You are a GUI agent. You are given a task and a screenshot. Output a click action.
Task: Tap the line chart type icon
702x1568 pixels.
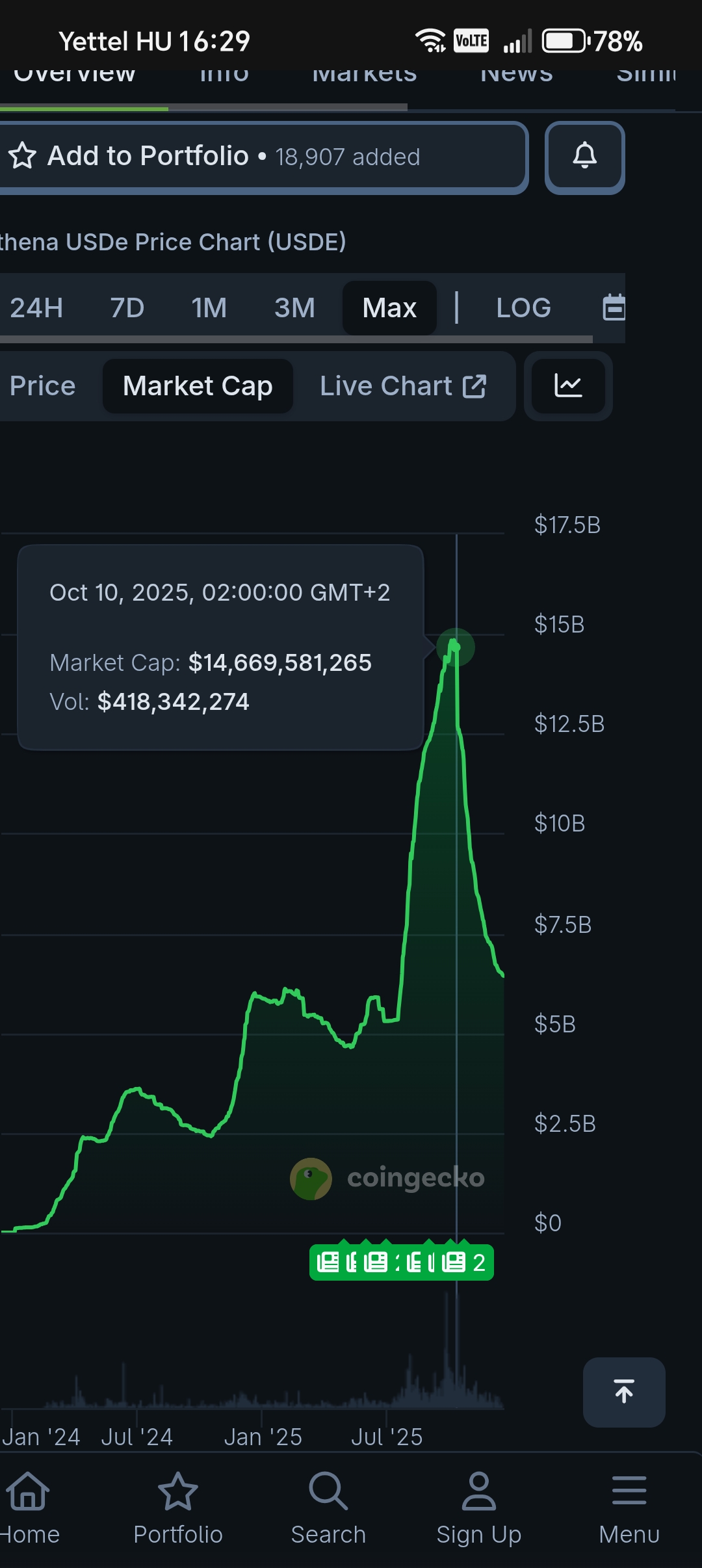pyautogui.click(x=568, y=386)
